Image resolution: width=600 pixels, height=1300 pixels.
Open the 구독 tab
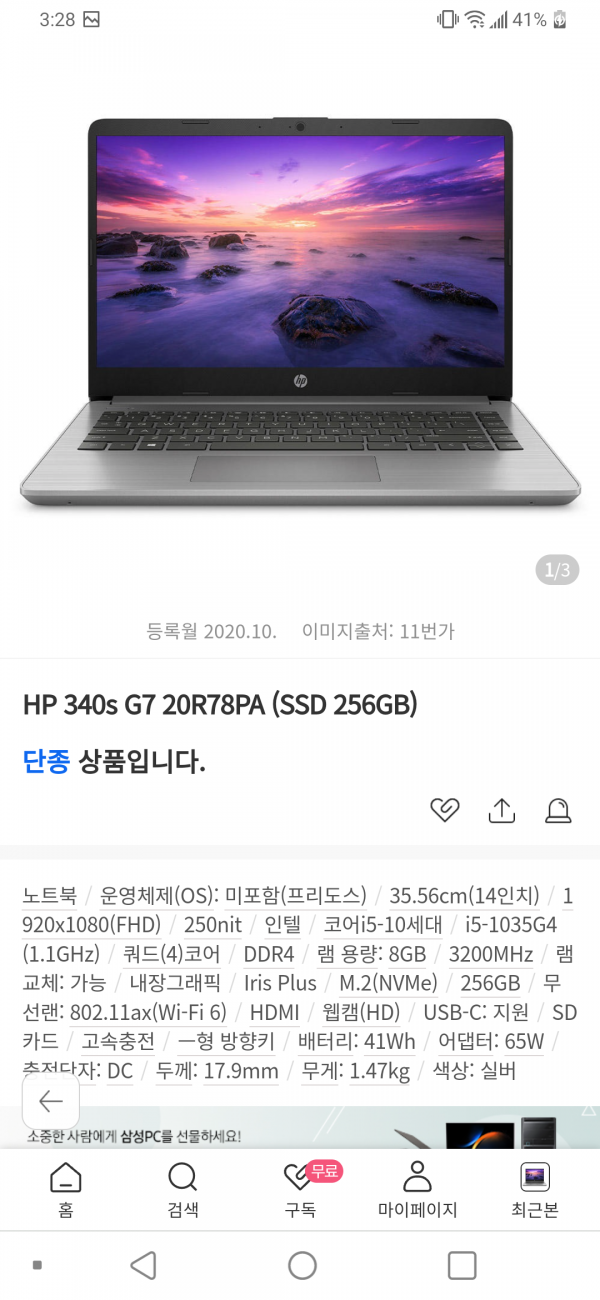300,1190
